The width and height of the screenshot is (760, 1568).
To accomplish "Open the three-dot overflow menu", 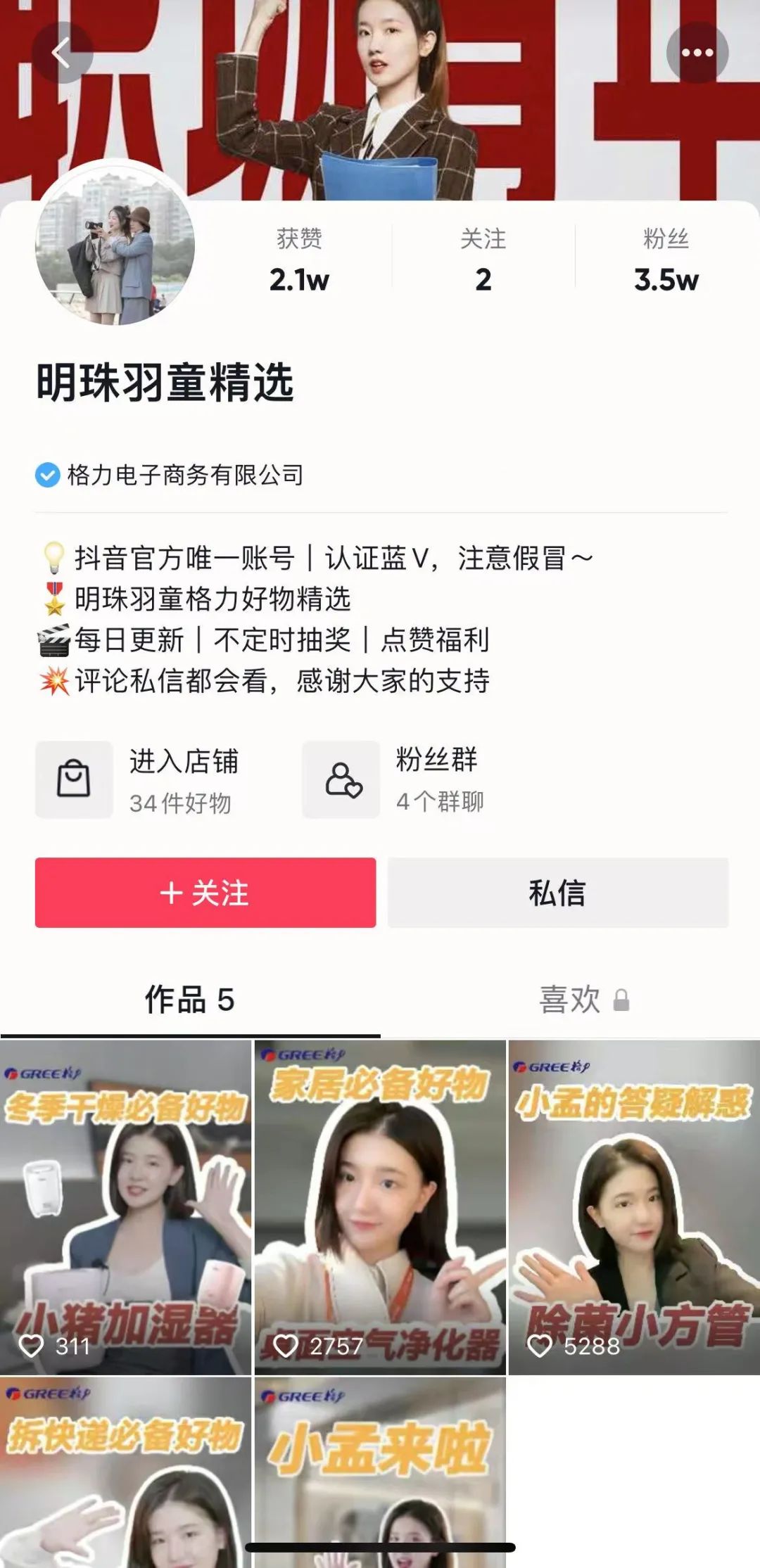I will 697,53.
